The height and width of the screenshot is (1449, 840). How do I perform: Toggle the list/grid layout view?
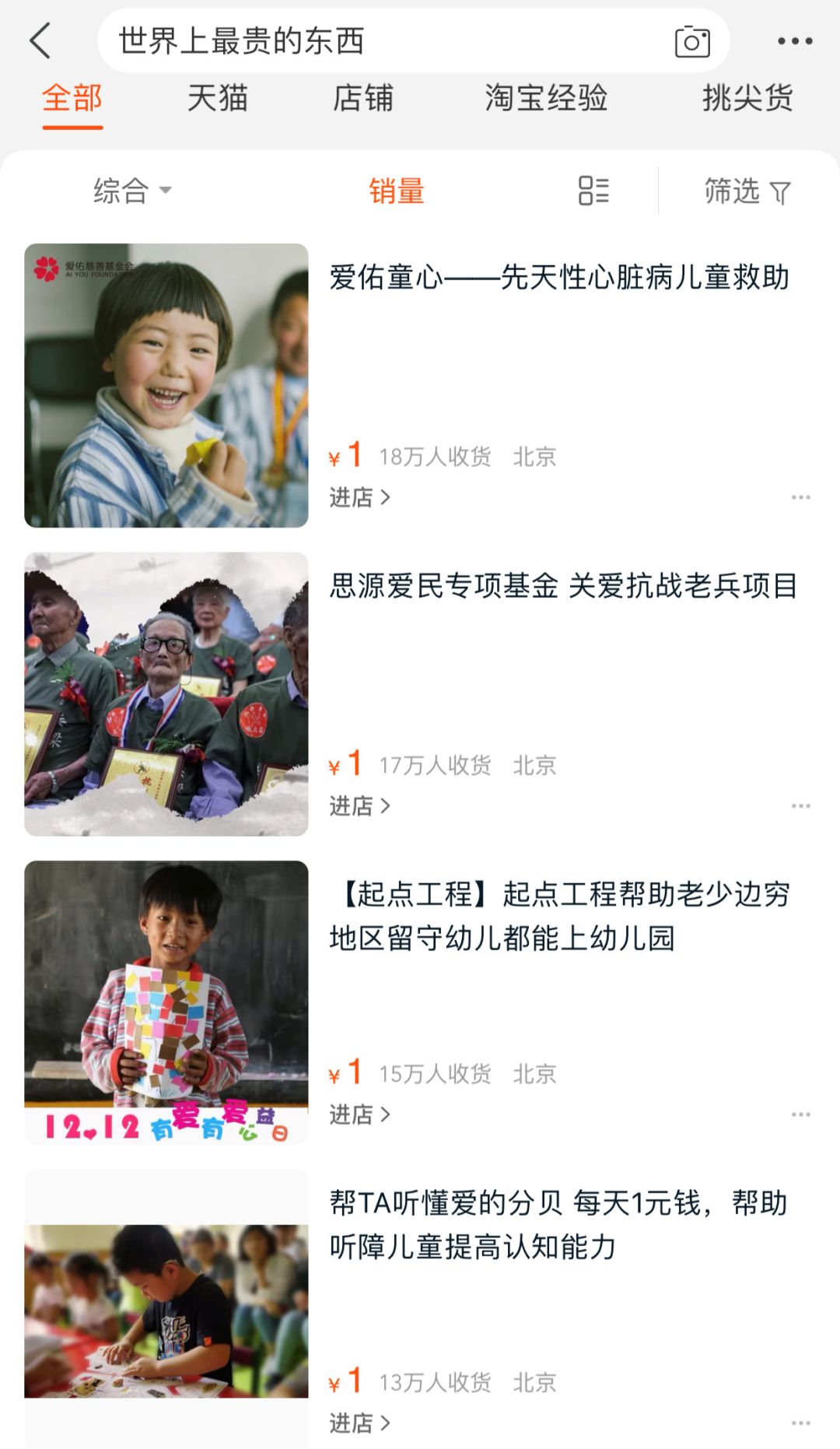click(x=593, y=191)
